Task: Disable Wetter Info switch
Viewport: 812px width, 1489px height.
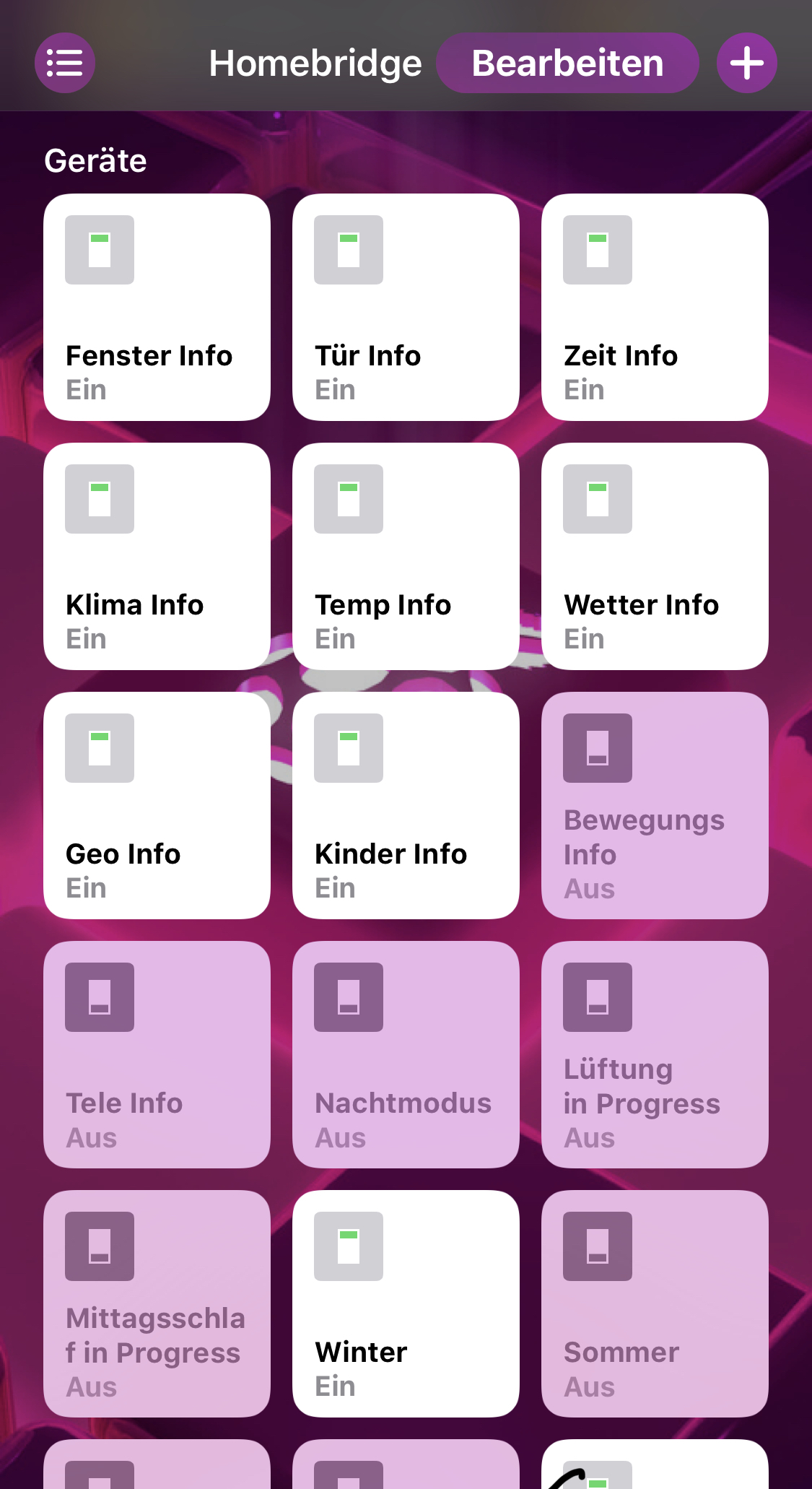Action: point(655,556)
